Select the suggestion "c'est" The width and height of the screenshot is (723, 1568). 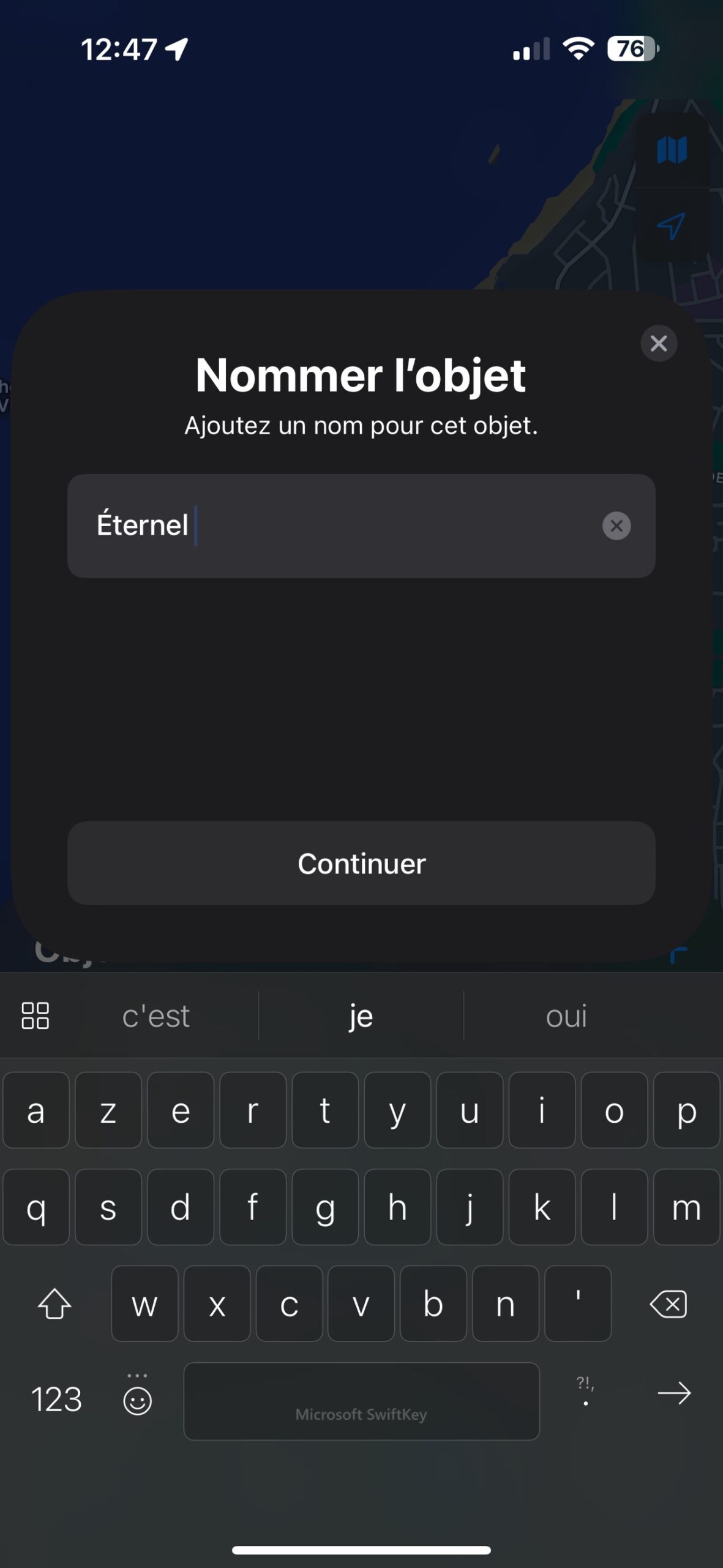[x=155, y=1016]
